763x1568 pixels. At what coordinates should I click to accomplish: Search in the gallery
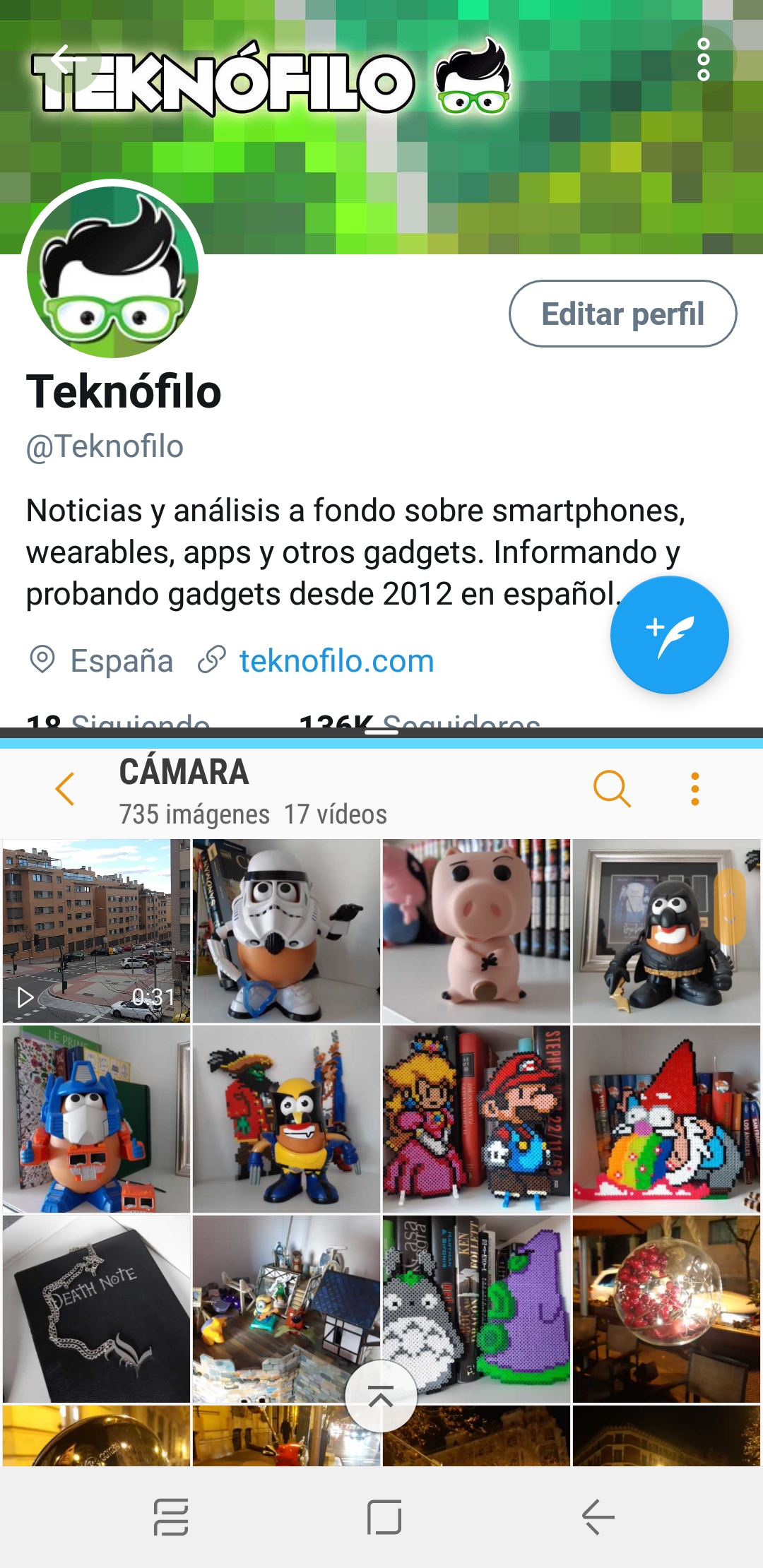click(x=611, y=788)
